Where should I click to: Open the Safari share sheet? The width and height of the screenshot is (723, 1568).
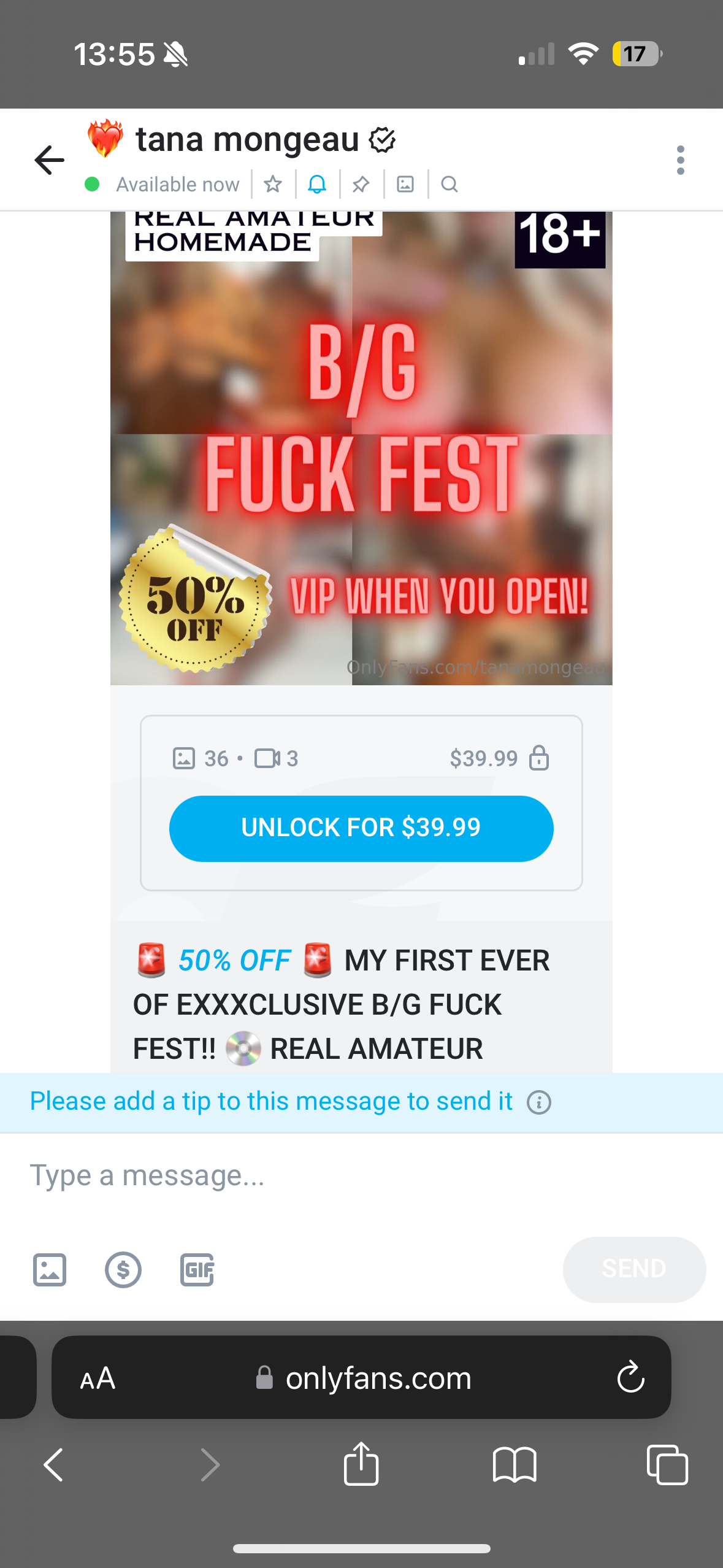tap(361, 1464)
